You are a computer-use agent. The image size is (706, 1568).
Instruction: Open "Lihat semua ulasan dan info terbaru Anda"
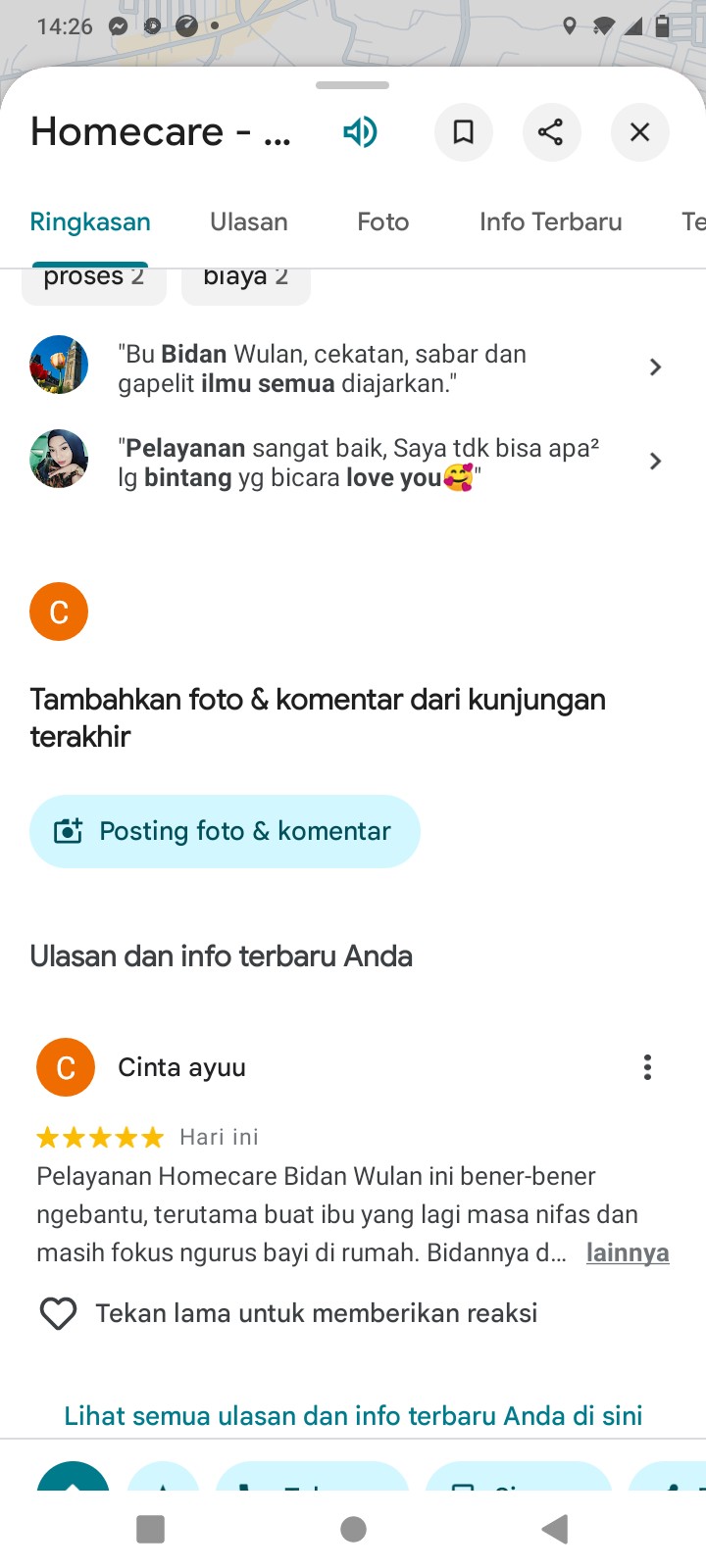pos(353,1415)
